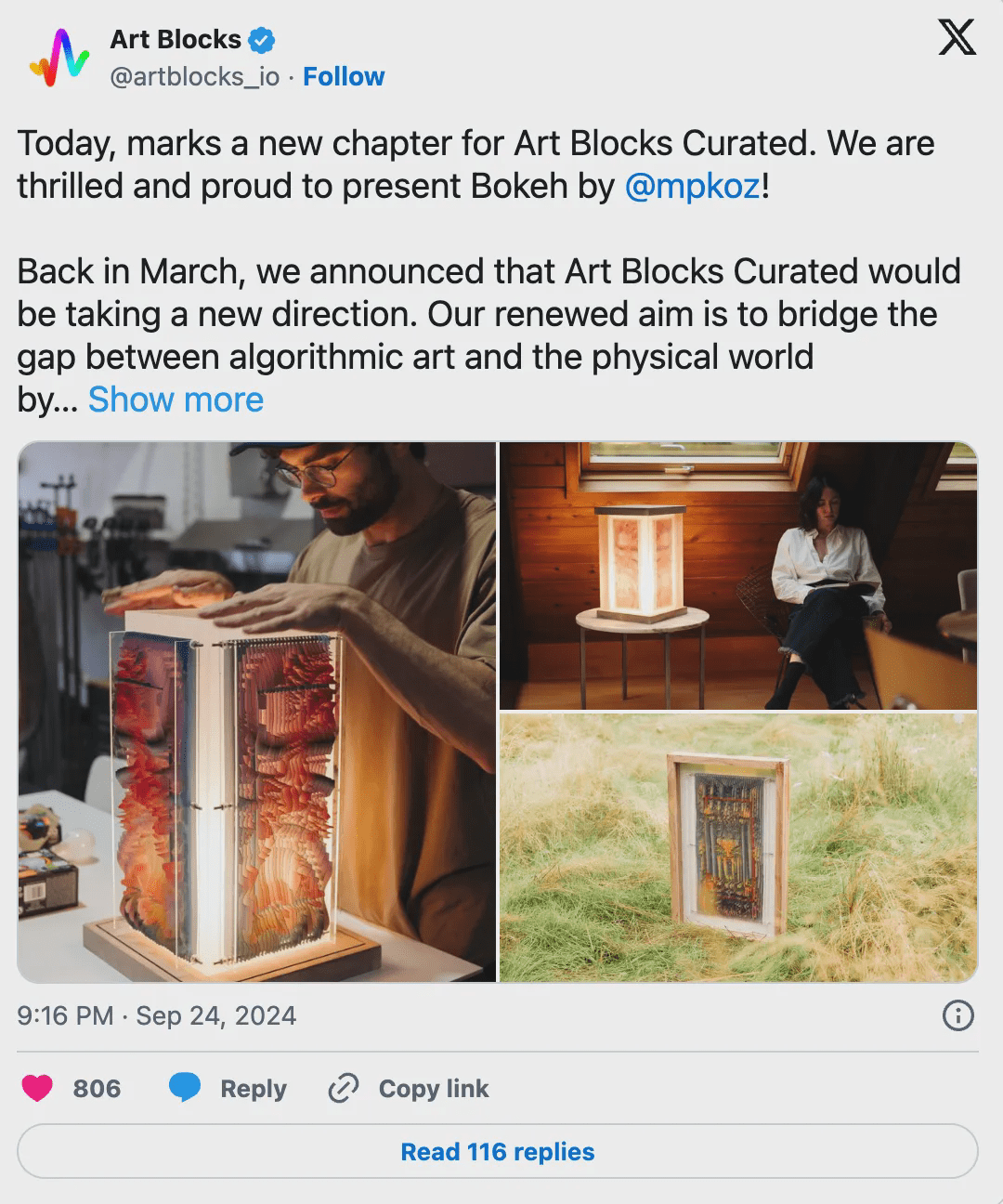Read 116 replies
The width and height of the screenshot is (1003, 1204).
click(x=498, y=1152)
